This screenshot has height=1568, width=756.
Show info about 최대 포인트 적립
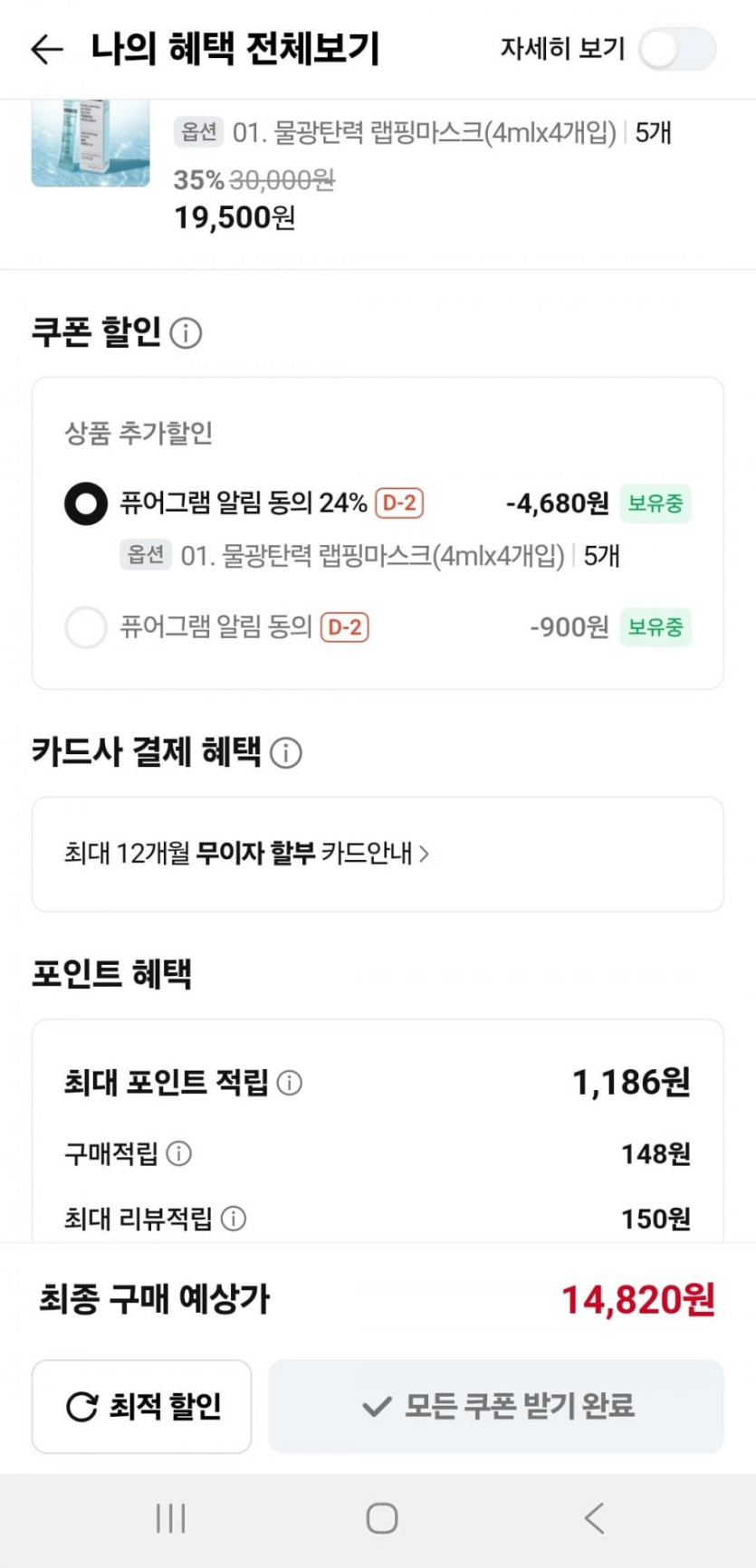coord(290,1083)
